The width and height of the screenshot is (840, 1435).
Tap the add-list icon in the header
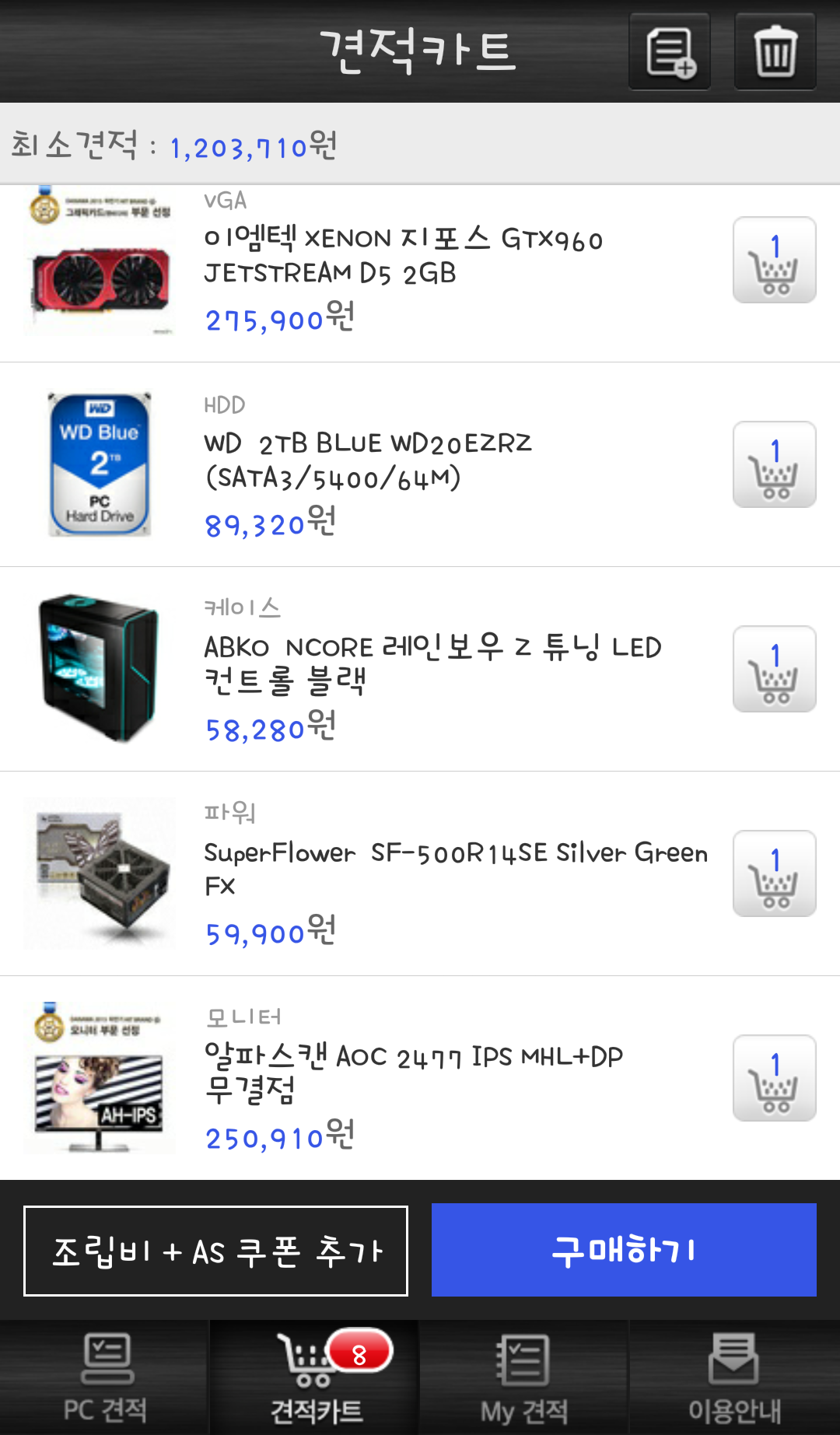(670, 52)
